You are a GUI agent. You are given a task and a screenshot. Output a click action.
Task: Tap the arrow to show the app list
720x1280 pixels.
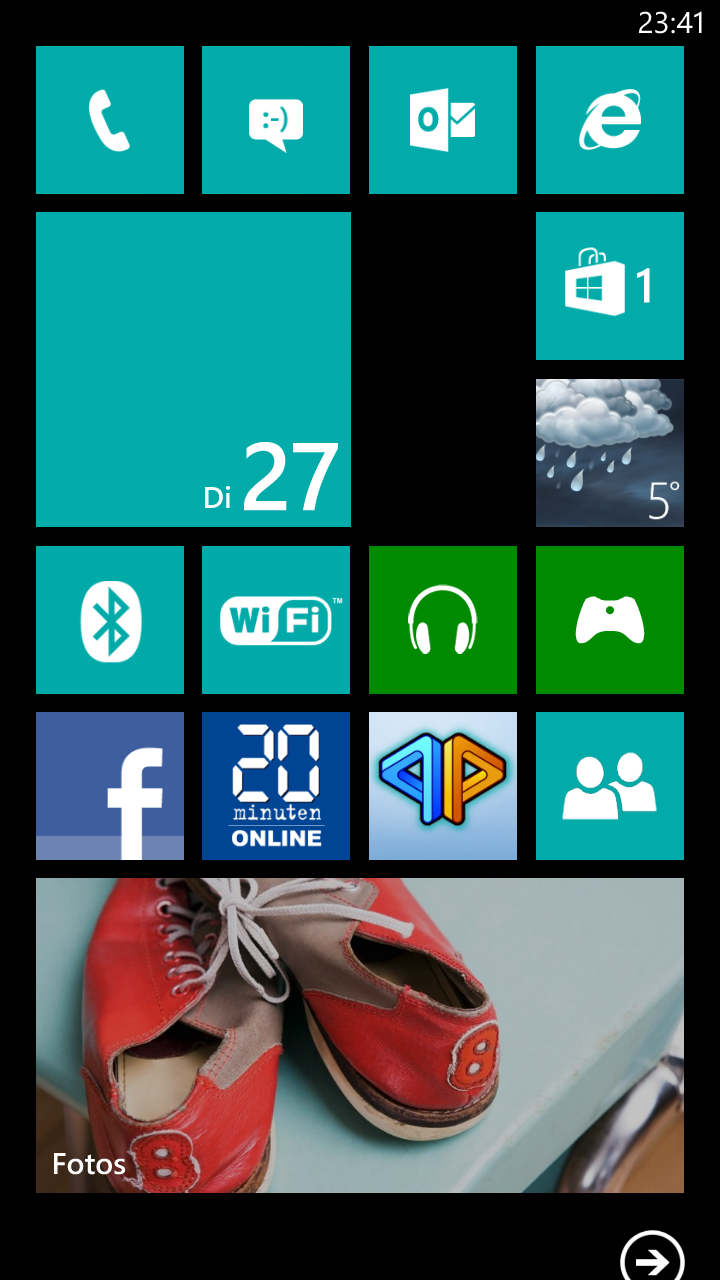[652, 1257]
